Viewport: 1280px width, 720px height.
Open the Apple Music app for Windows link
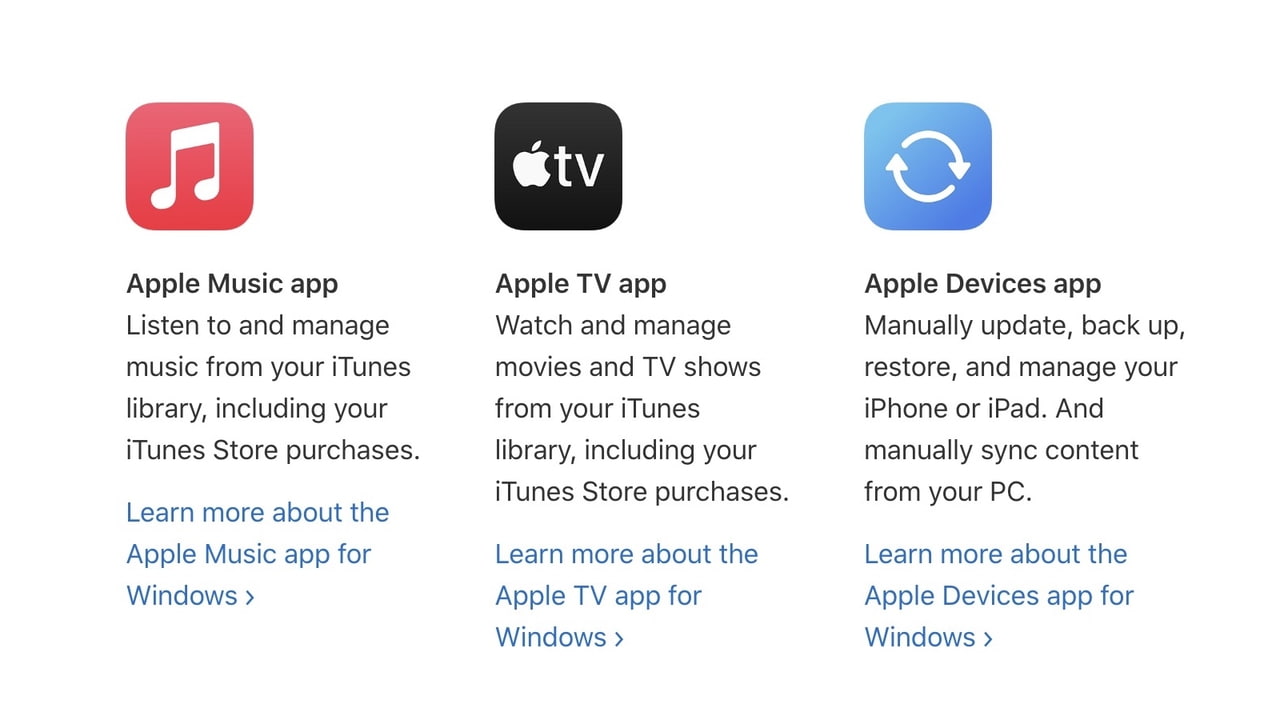248,554
